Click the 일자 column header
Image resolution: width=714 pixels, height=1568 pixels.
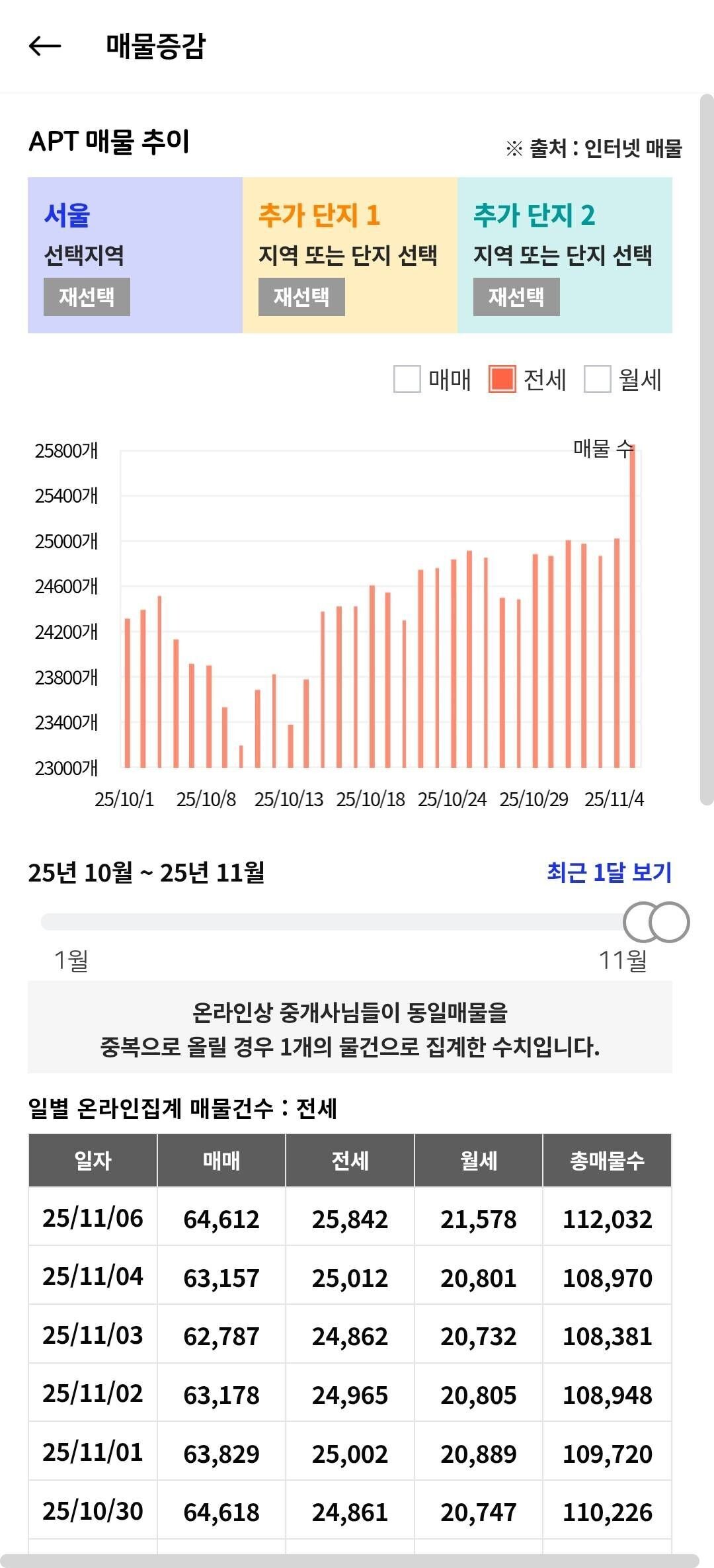[x=93, y=1162]
